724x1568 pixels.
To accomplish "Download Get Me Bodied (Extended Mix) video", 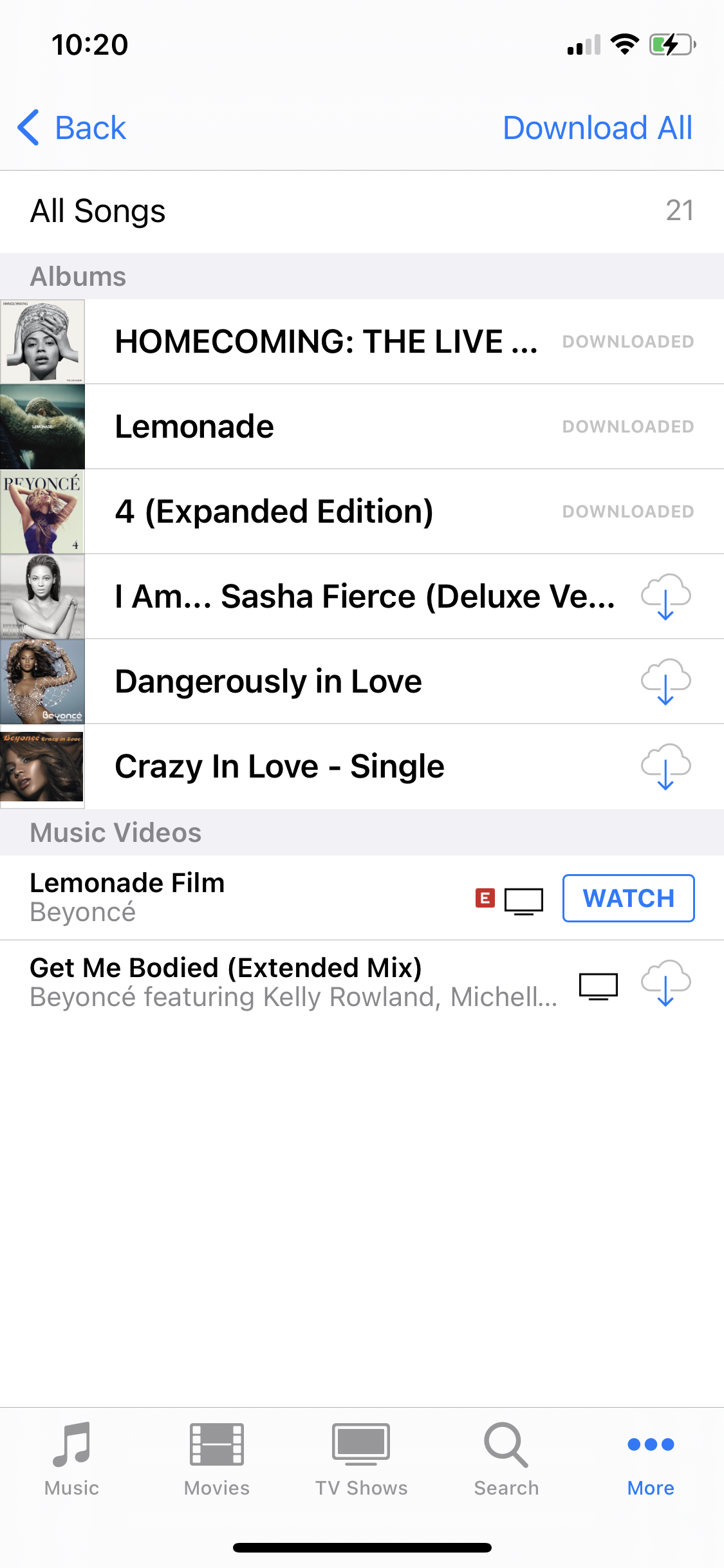I will coord(665,985).
